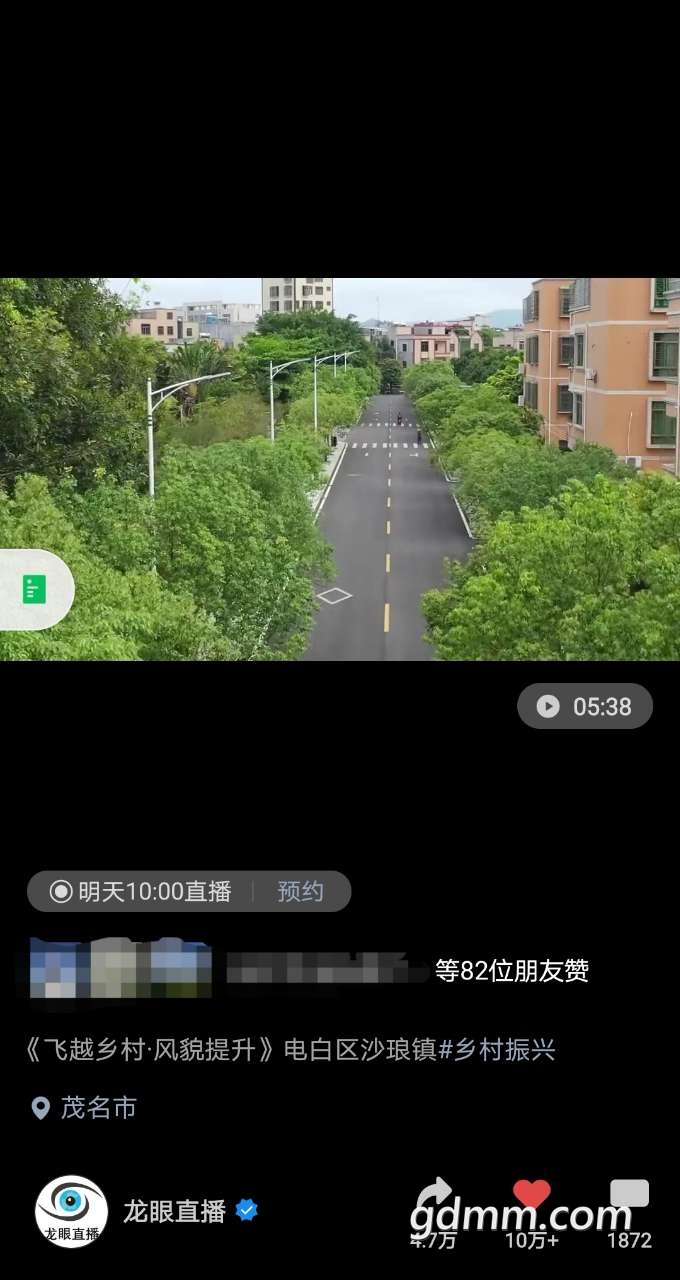Open the green floating note widget
Viewport: 680px width, 1280px height.
click(x=36, y=589)
